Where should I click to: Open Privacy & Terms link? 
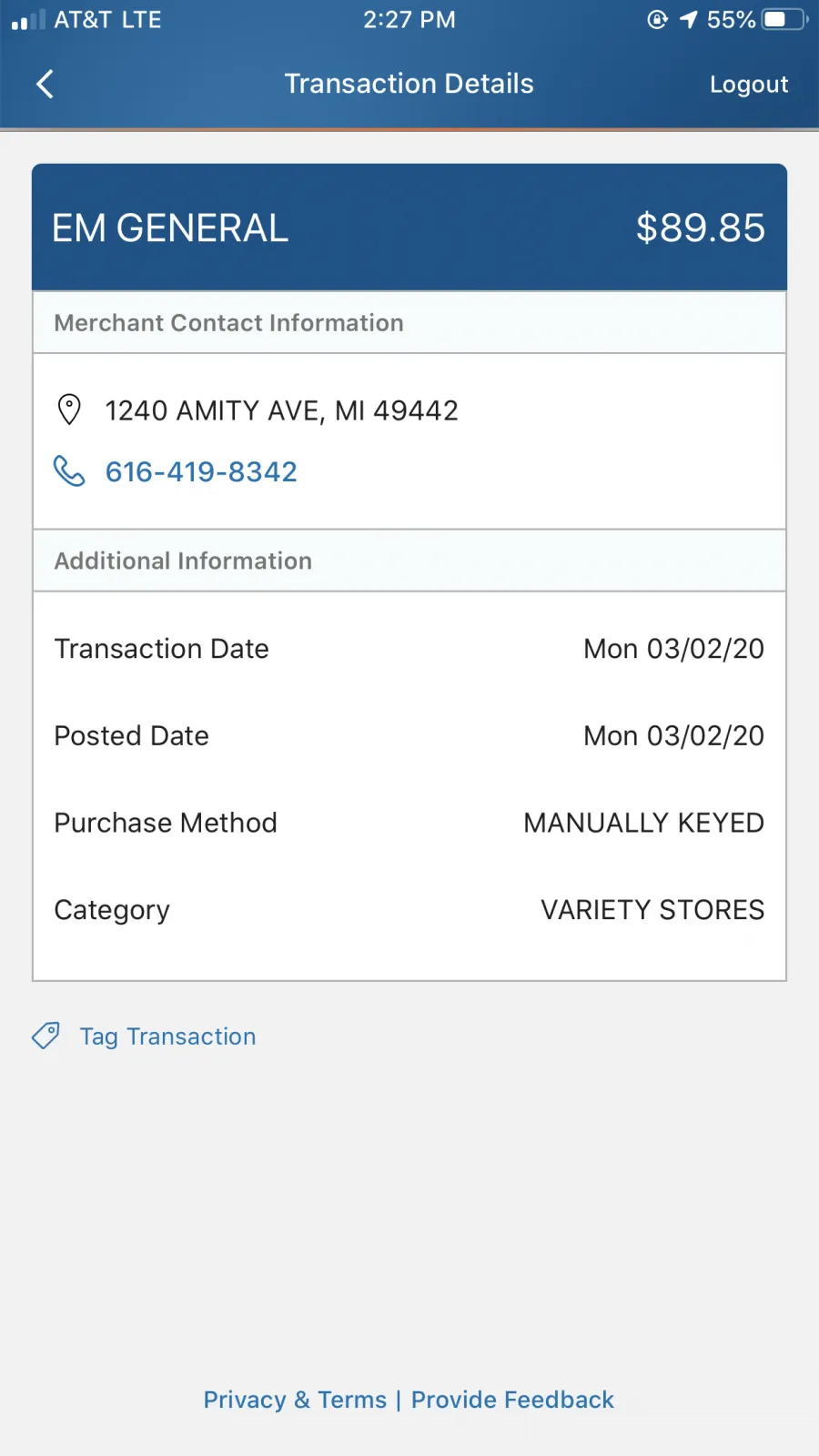(295, 1400)
